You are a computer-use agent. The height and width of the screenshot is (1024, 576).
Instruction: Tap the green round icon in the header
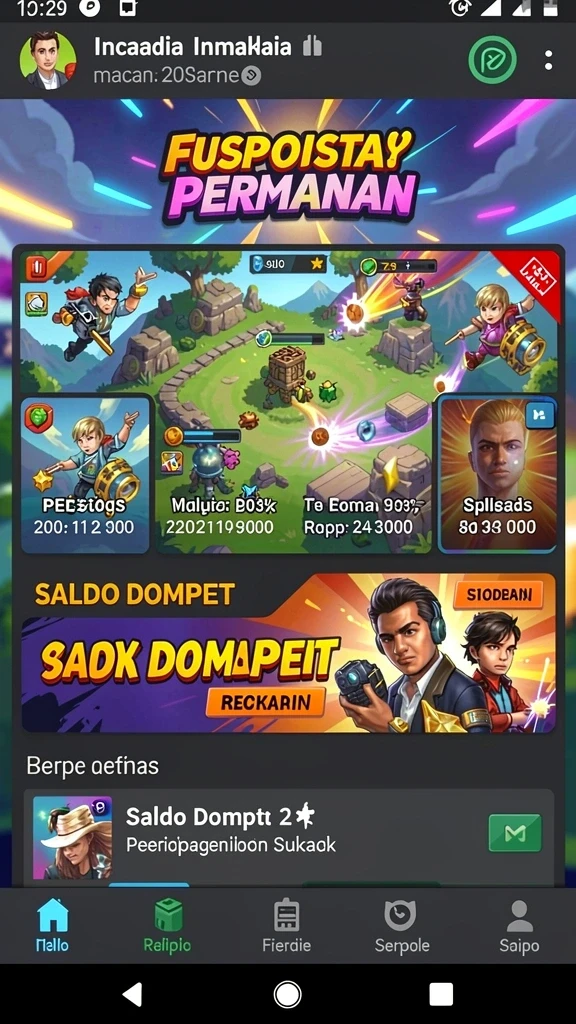pyautogui.click(x=492, y=61)
